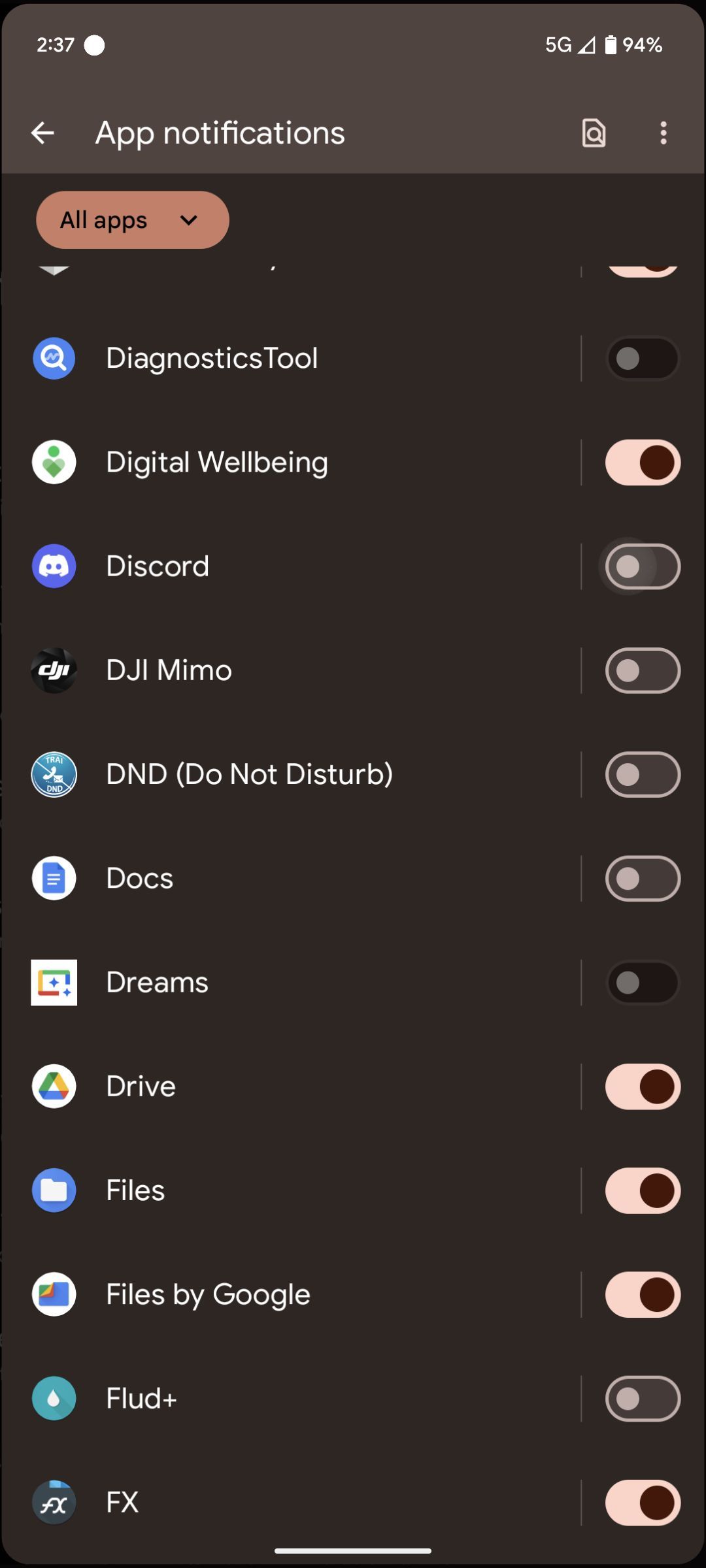Enable notifications for Discord

click(641, 566)
